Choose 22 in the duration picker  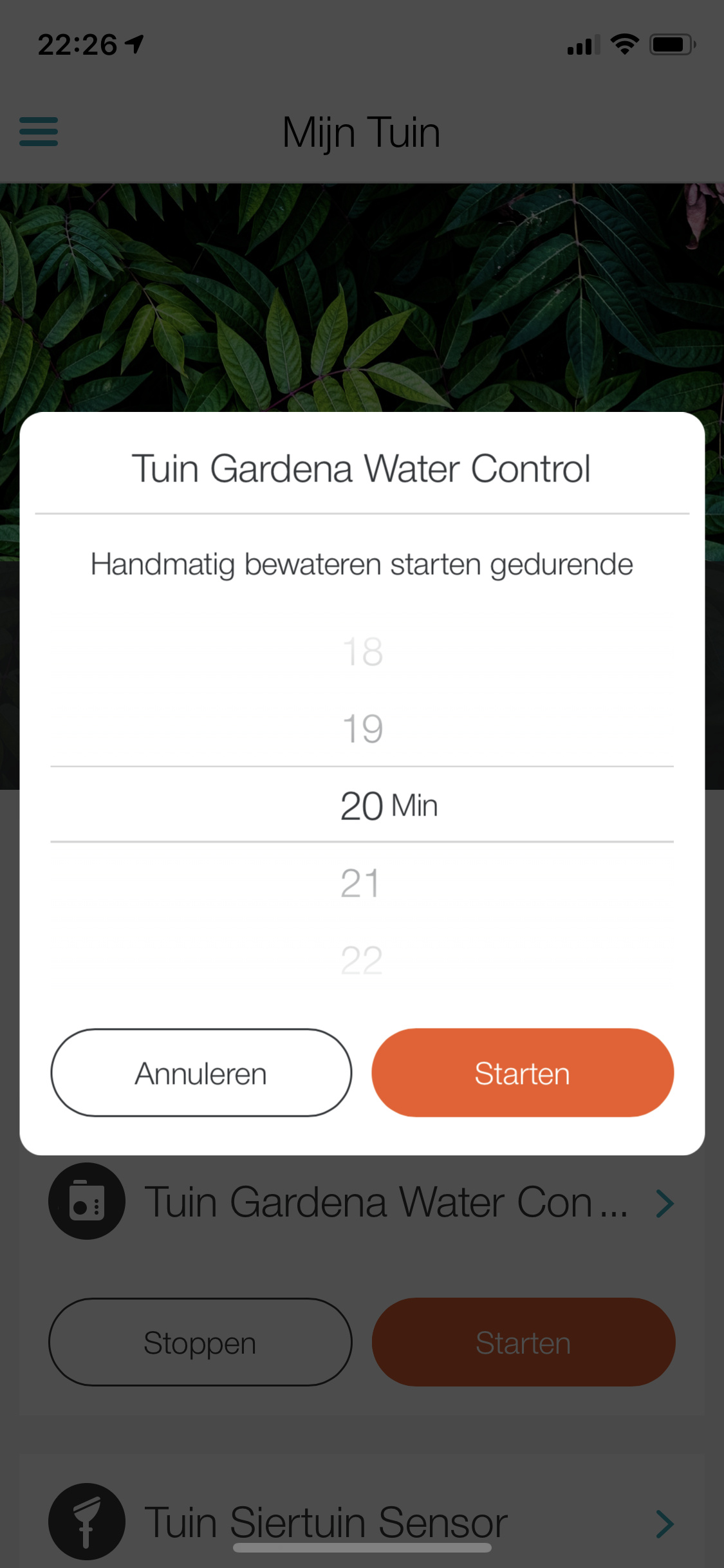[x=361, y=960]
